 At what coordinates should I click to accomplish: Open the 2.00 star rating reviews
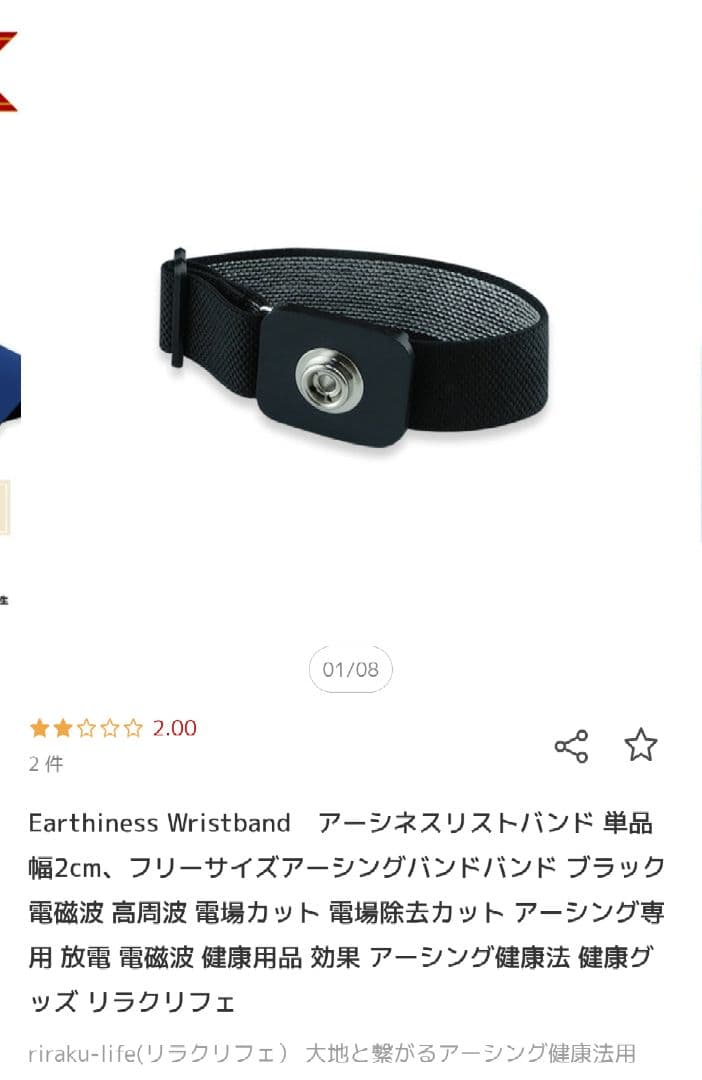(112, 728)
